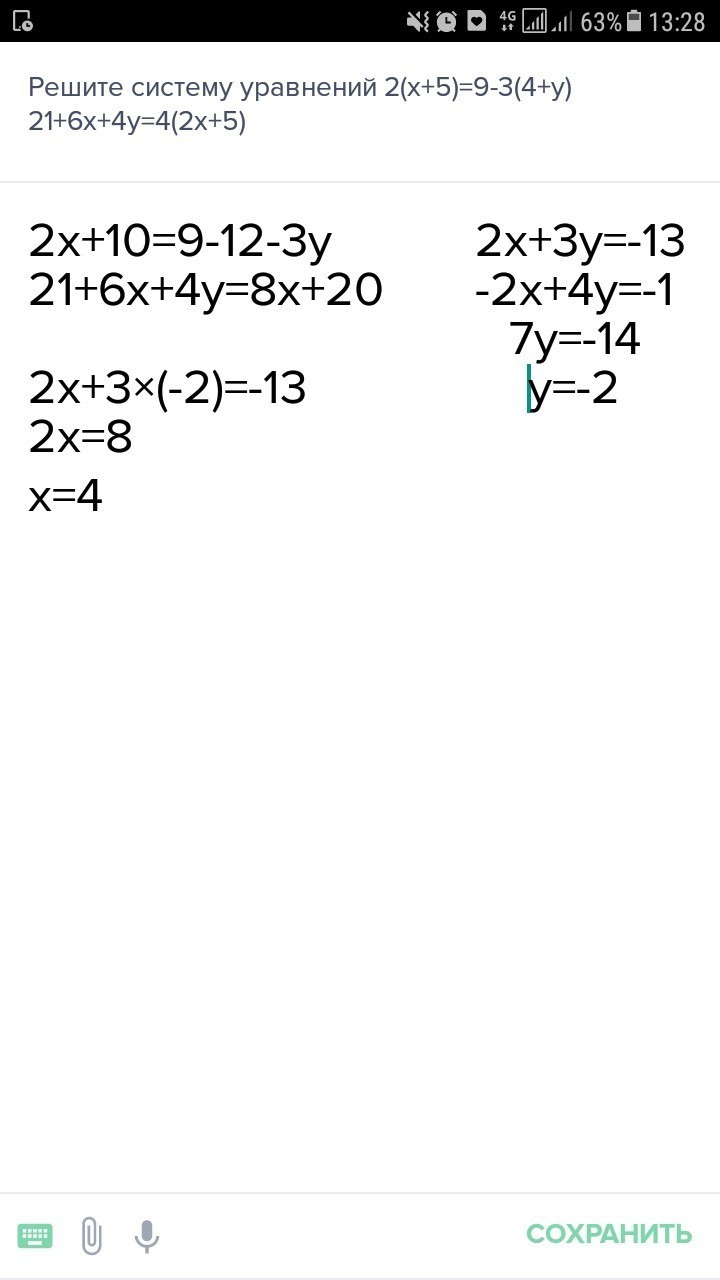Show the on-screen keyboard

pyautogui.click(x=35, y=1235)
